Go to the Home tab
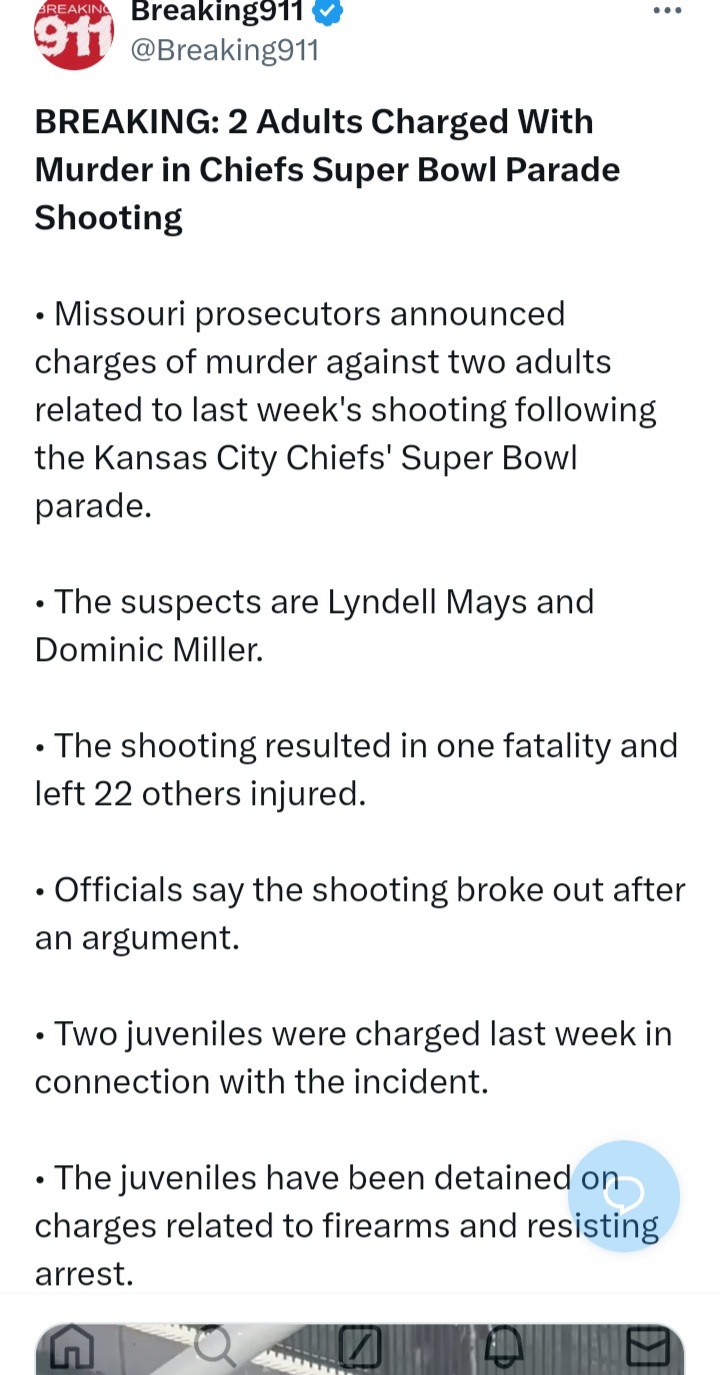 pos(72,1349)
